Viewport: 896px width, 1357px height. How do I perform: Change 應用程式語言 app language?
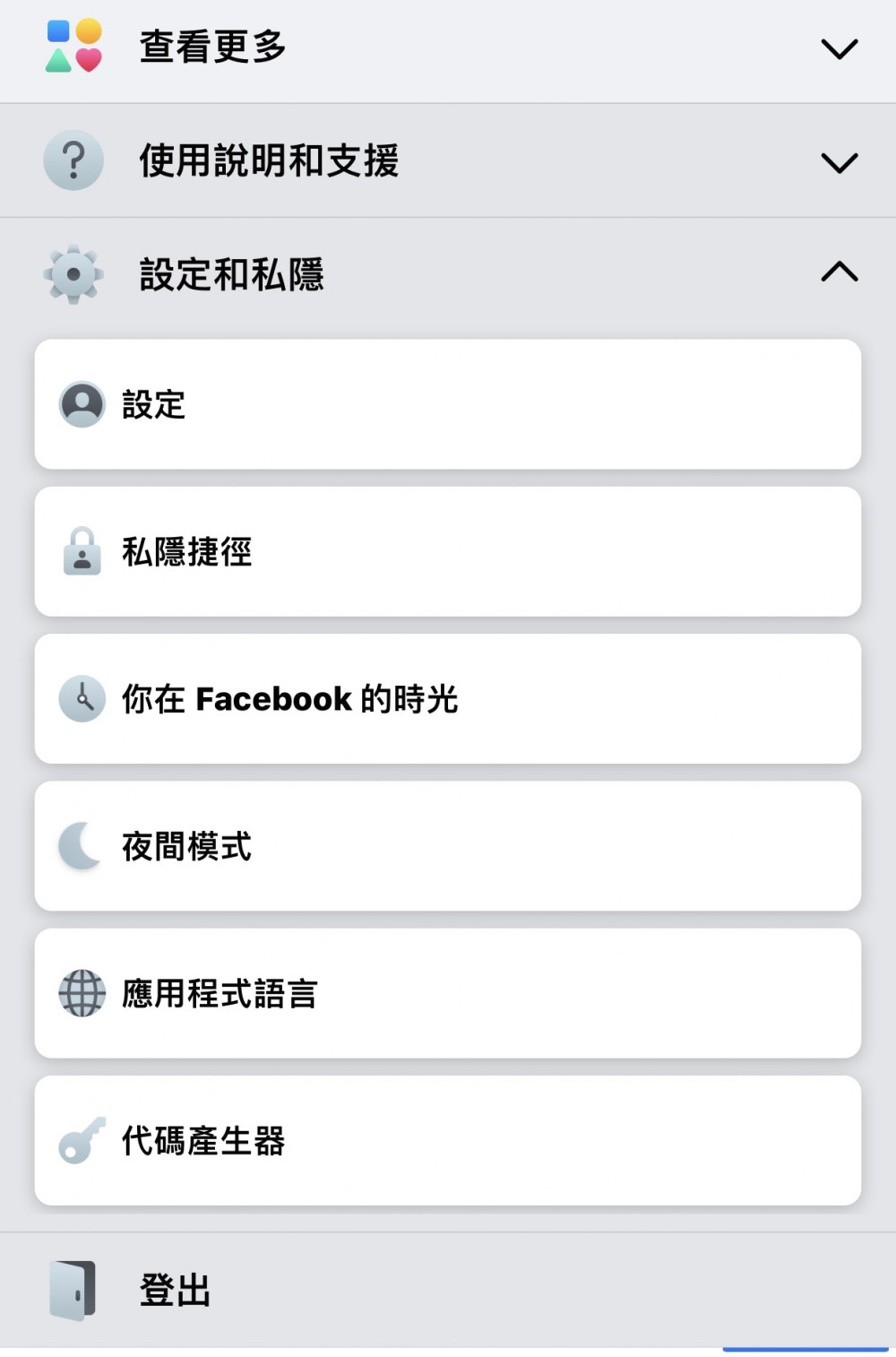point(447,993)
